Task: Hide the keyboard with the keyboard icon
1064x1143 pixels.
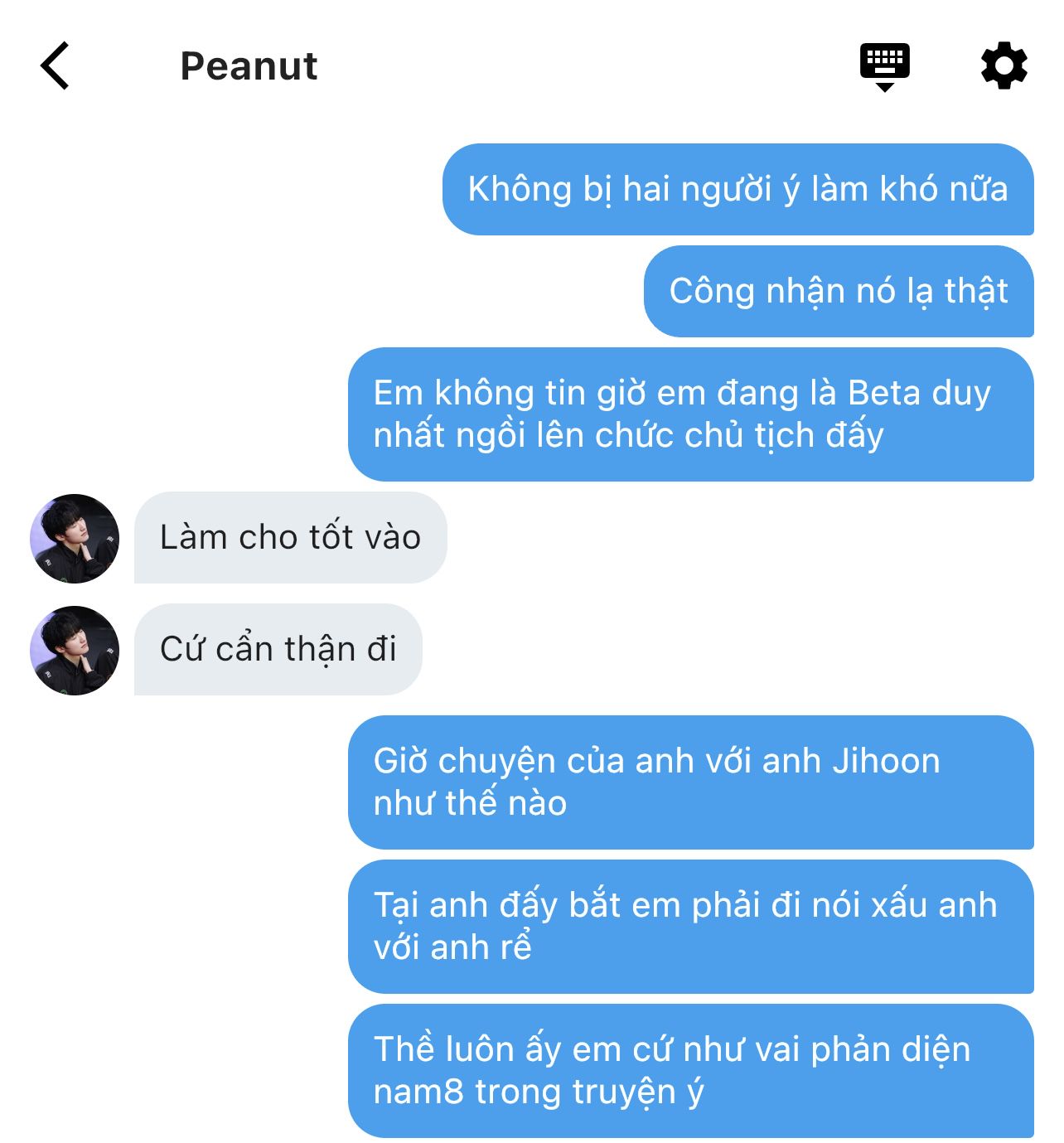Action: pos(884,65)
